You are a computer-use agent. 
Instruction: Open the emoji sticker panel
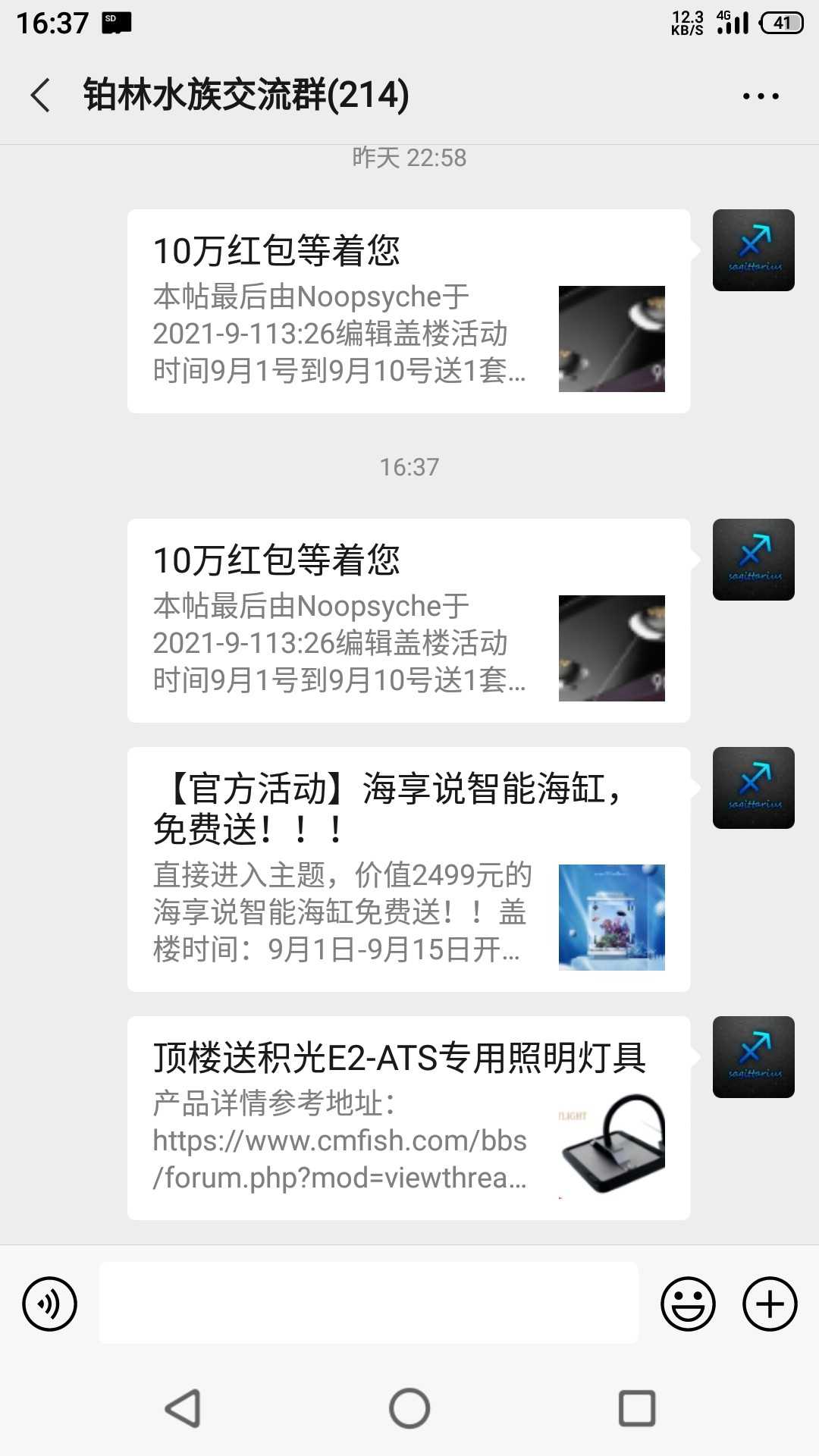(x=688, y=1304)
